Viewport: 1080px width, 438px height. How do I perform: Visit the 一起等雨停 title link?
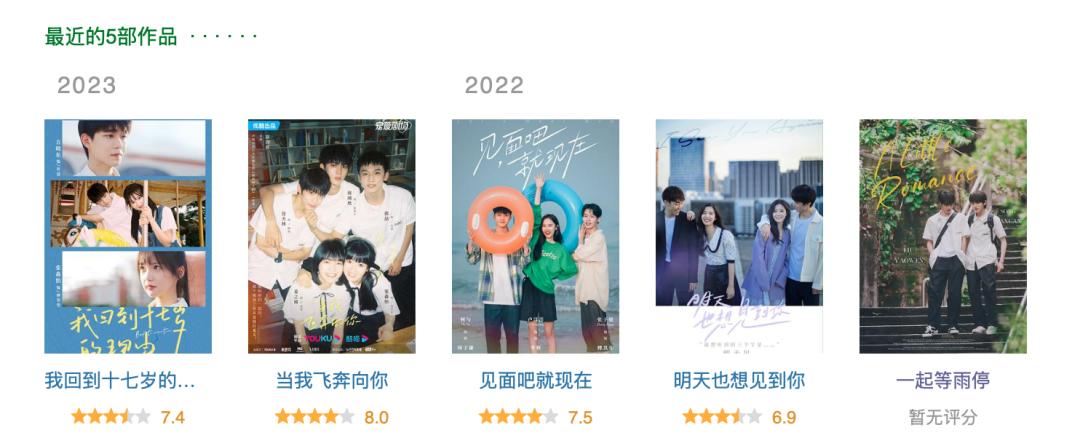[943, 381]
